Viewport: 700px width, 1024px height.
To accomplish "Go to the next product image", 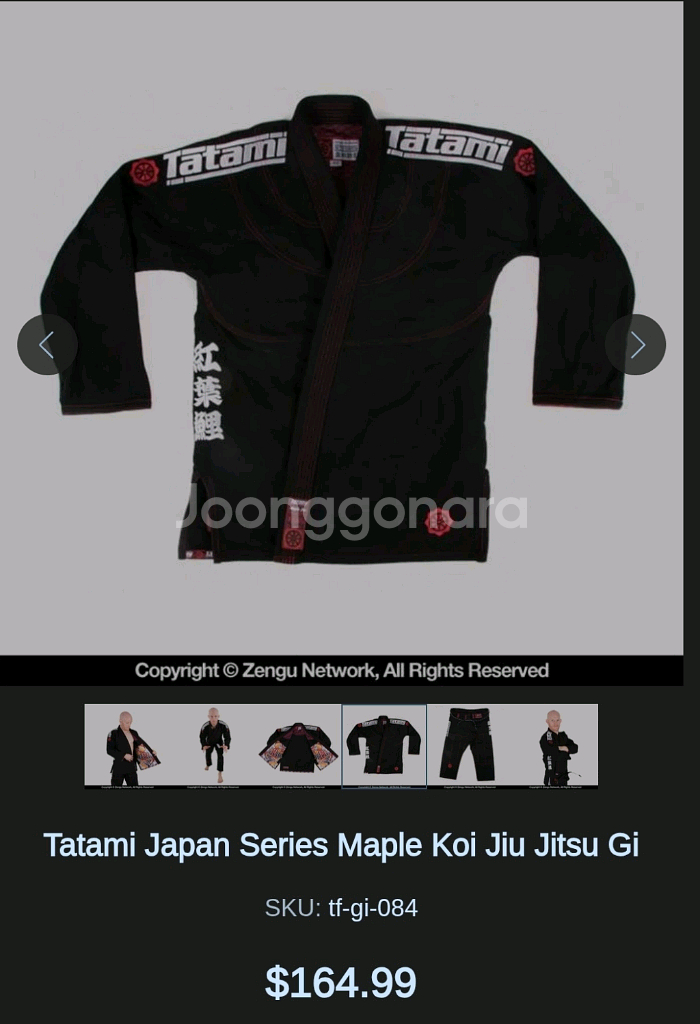I will pyautogui.click(x=635, y=345).
